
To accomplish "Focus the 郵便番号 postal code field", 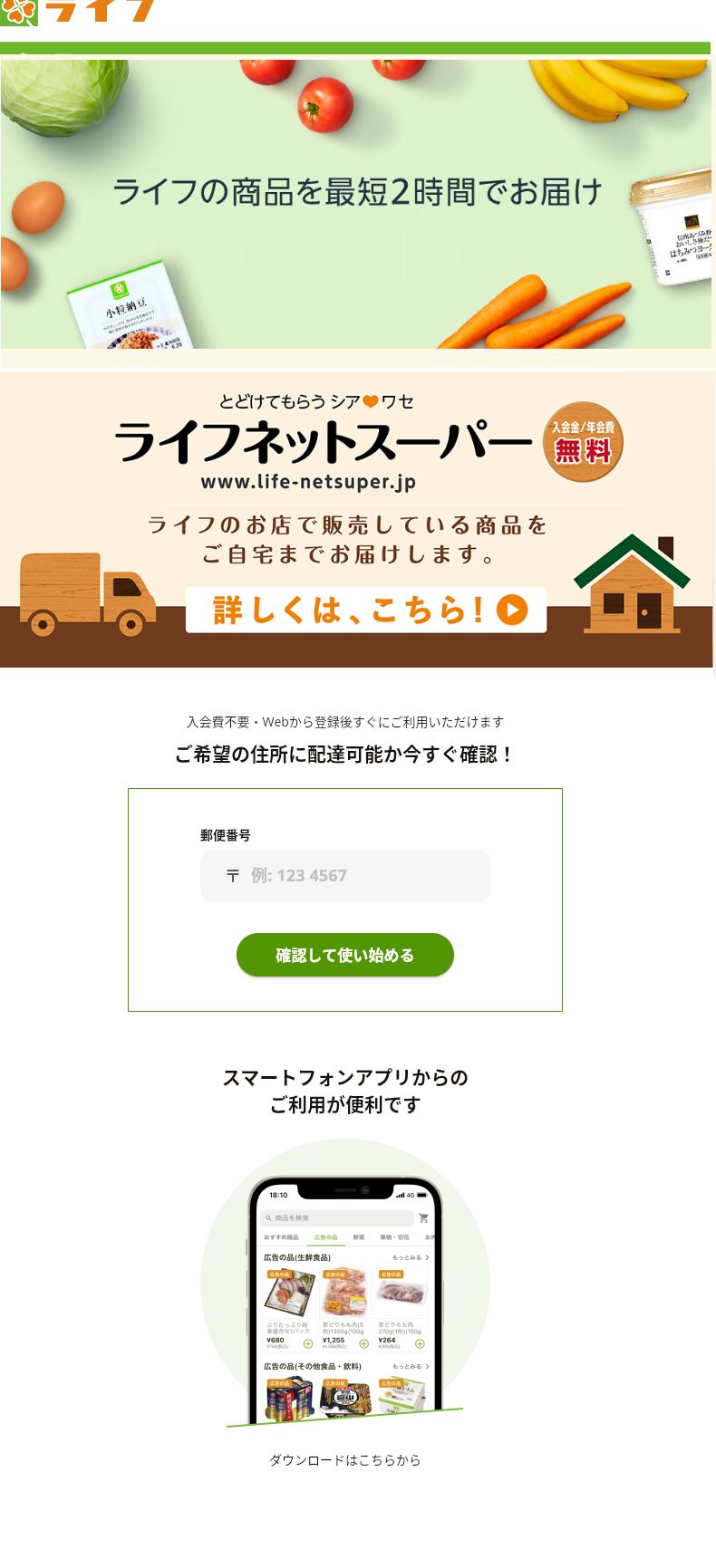I will pyautogui.click(x=344, y=876).
